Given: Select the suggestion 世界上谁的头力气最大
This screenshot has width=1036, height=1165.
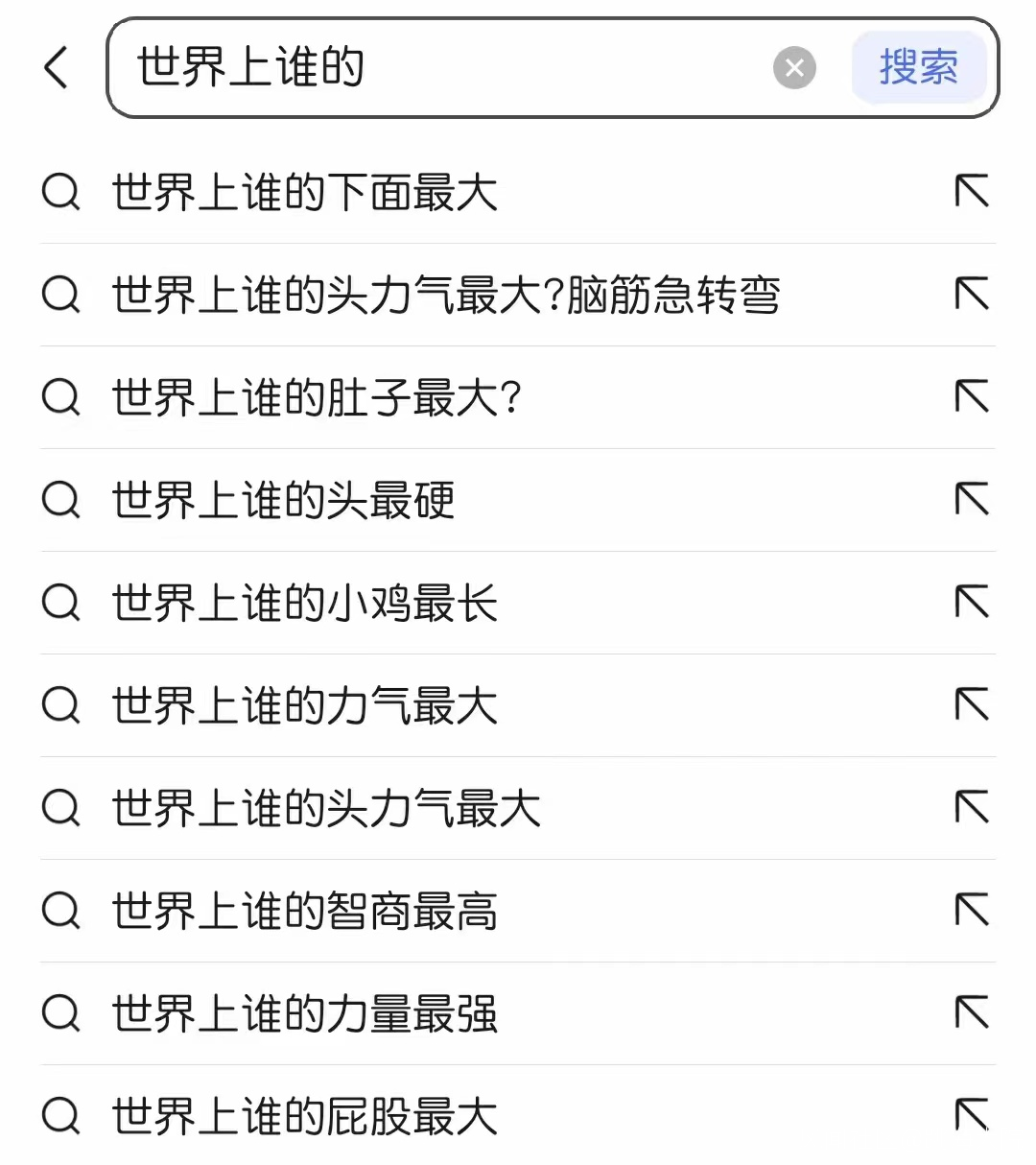Looking at the screenshot, I should pos(326,808).
